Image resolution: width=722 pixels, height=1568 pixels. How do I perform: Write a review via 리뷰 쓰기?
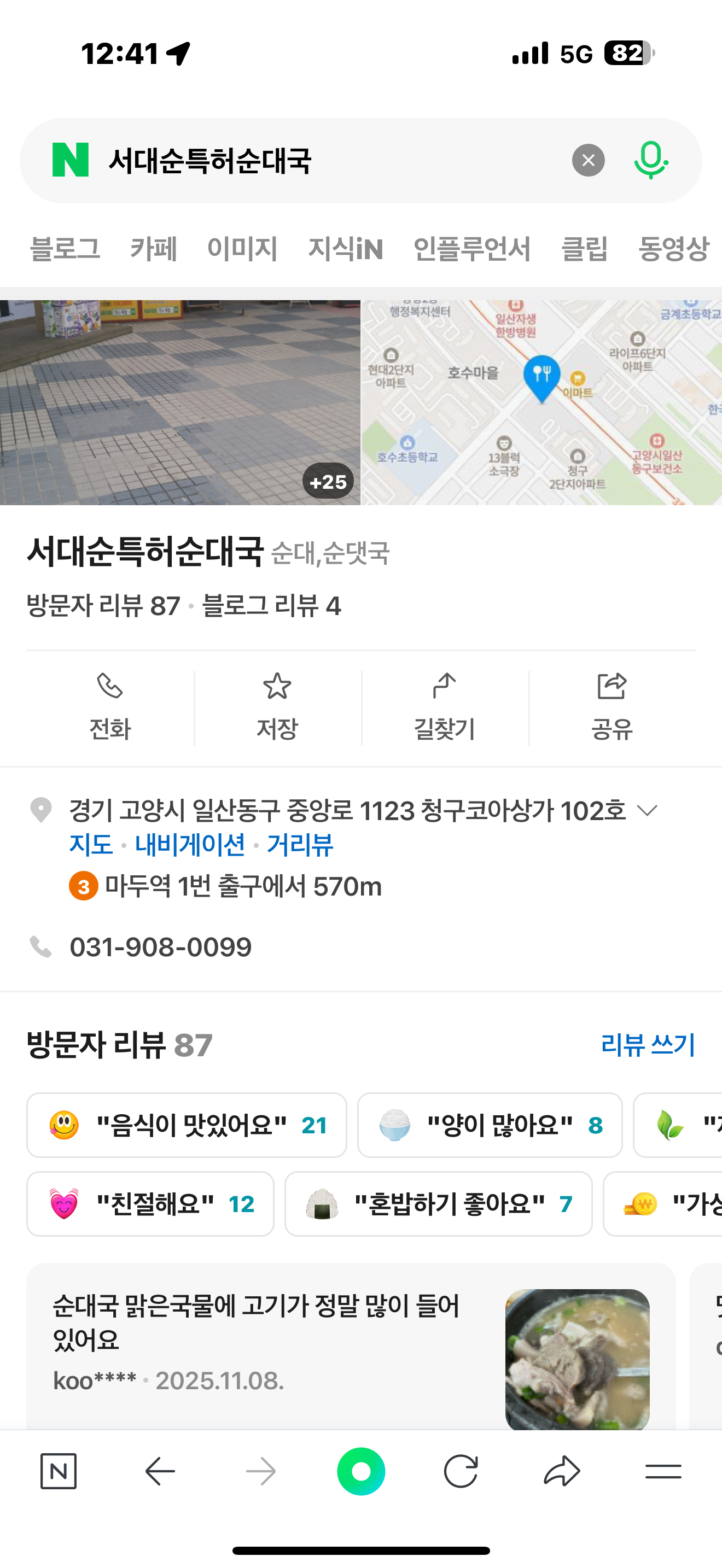coord(648,1045)
